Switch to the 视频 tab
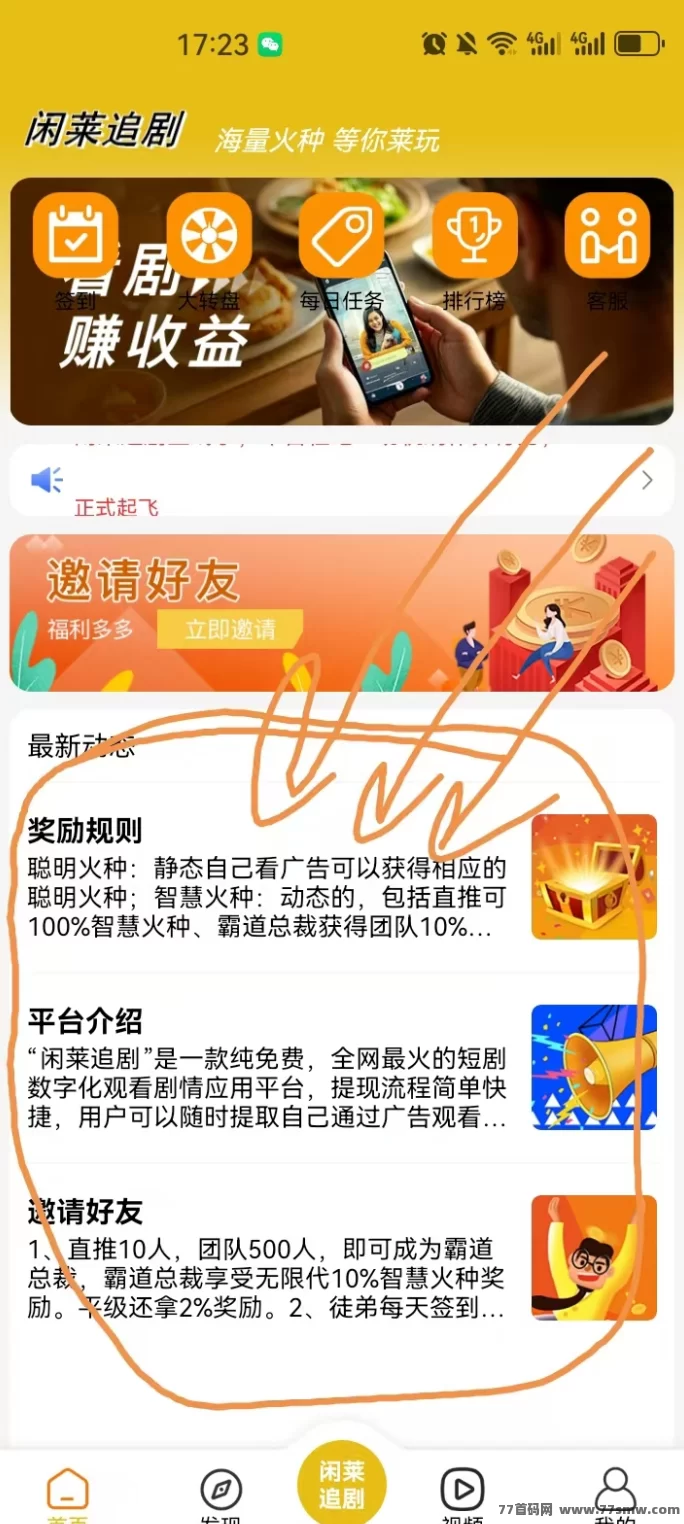Viewport: 684px width, 1524px height. (462, 1494)
